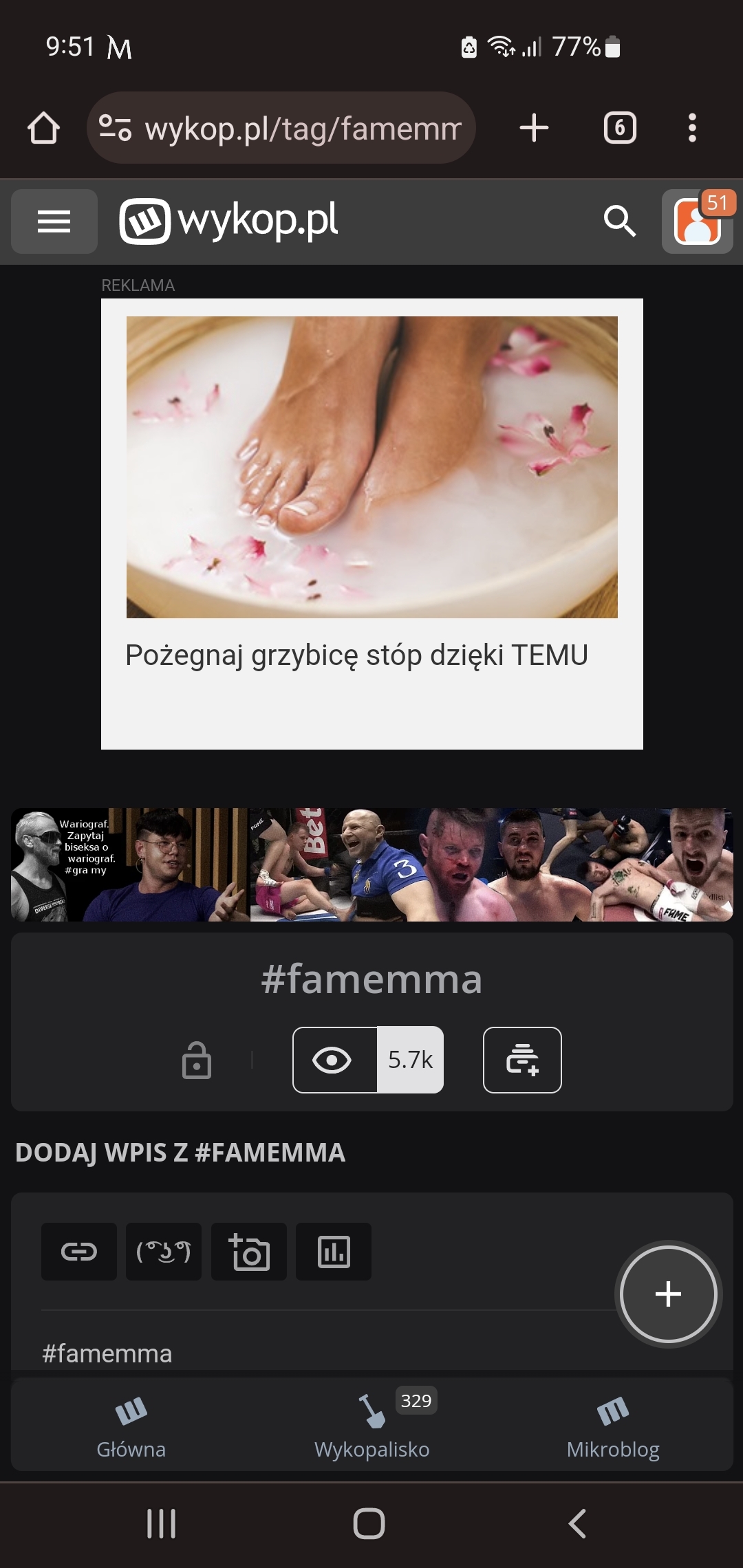Open profile avatar with 51 notifications
The height and width of the screenshot is (1568, 743).
pyautogui.click(x=698, y=221)
